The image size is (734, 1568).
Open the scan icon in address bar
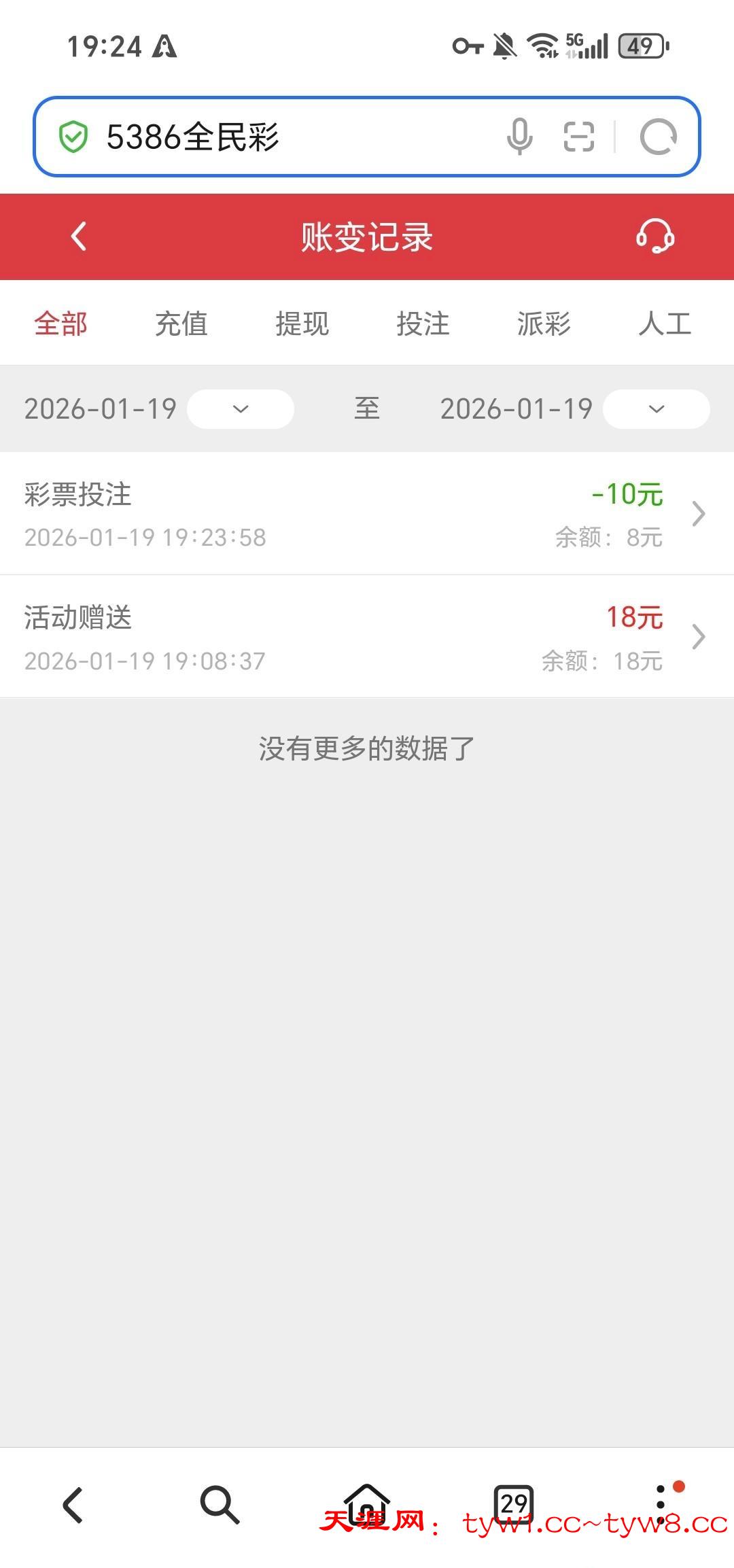(x=579, y=137)
